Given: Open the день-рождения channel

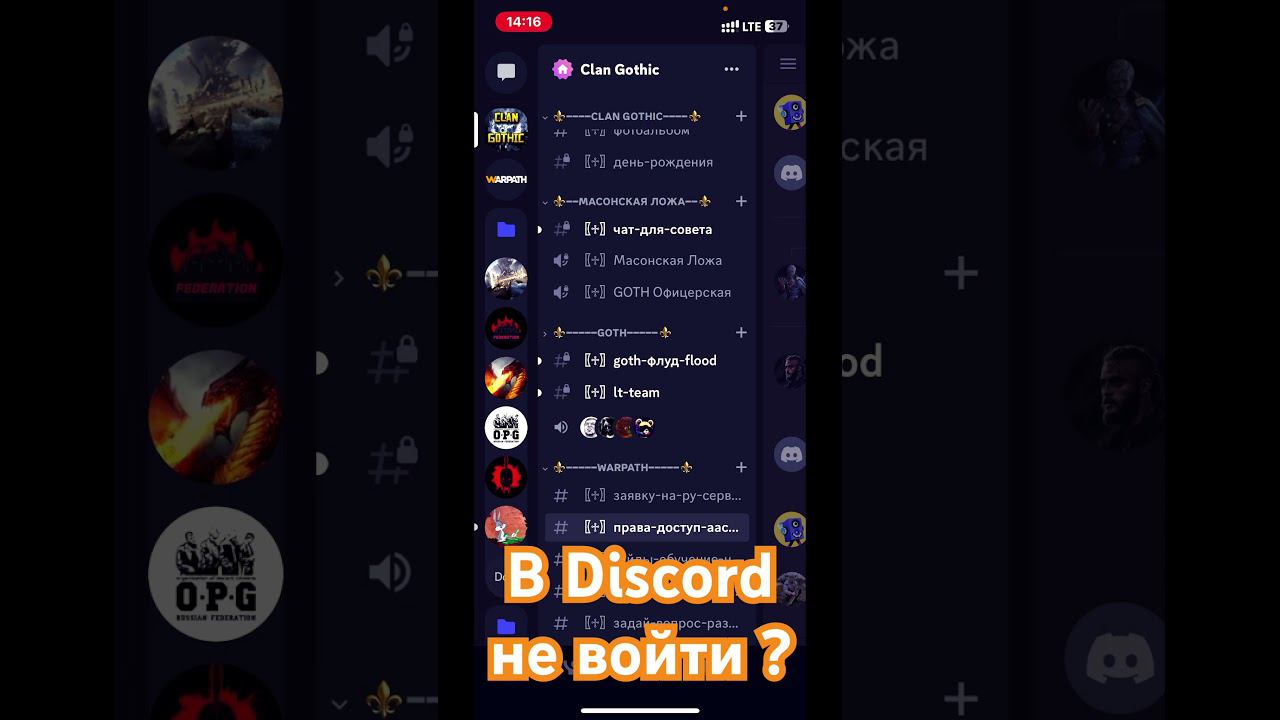Looking at the screenshot, I should click(x=662, y=162).
